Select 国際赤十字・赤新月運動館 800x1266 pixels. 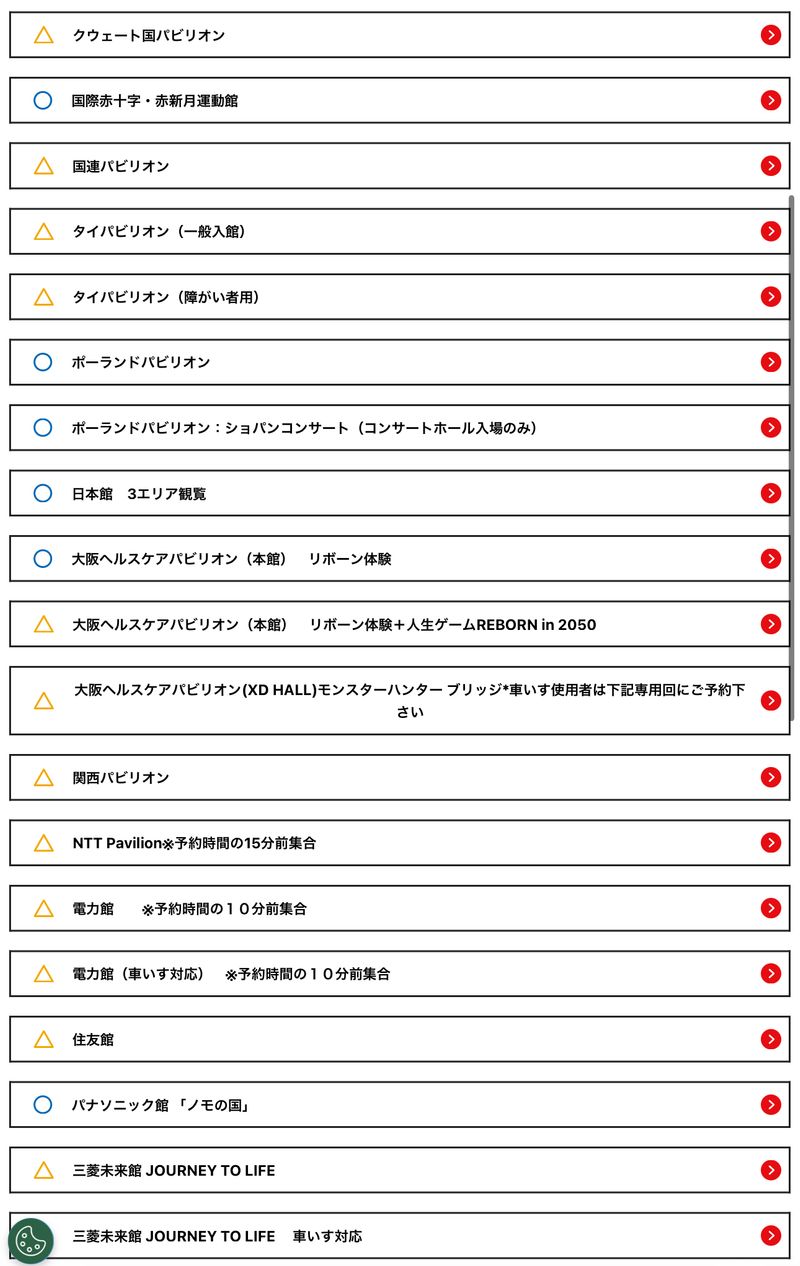click(x=400, y=100)
